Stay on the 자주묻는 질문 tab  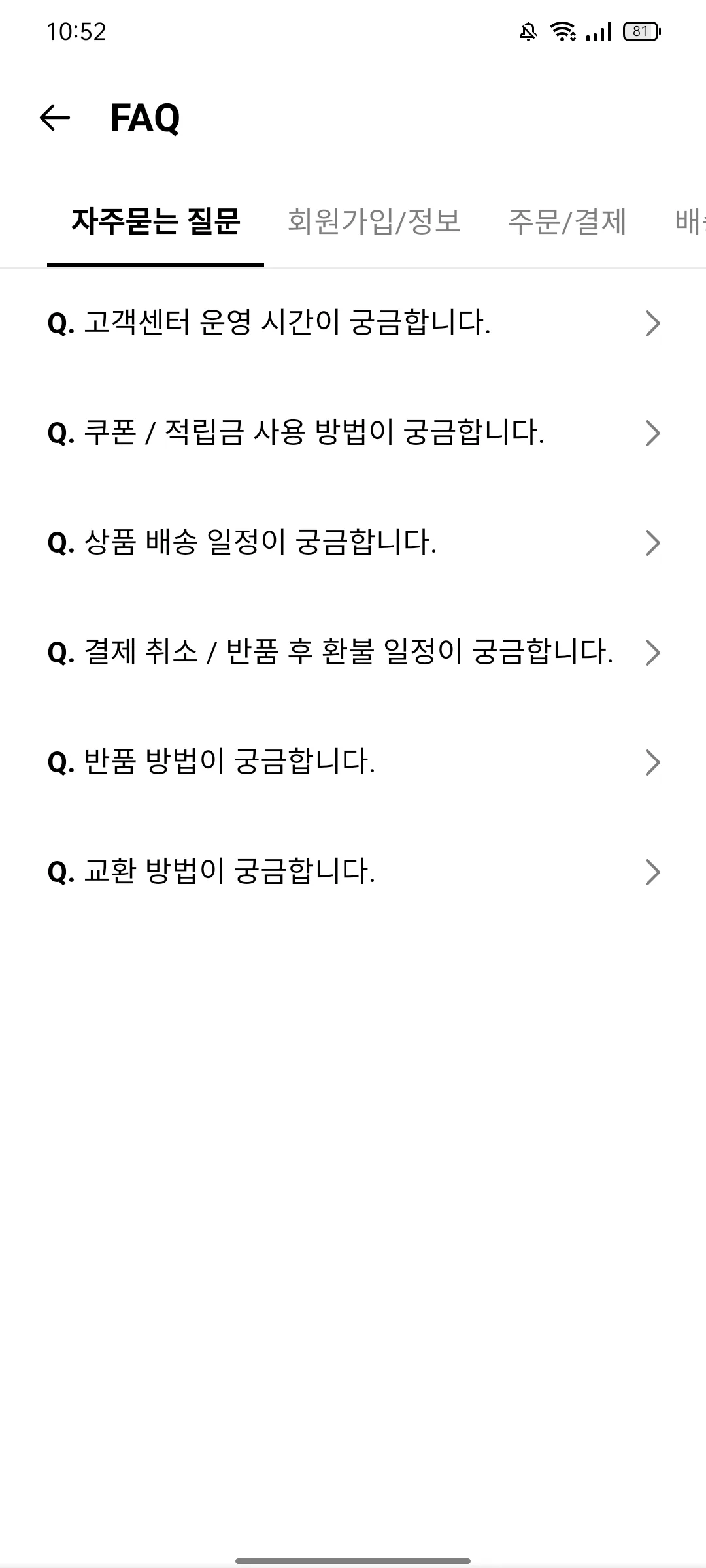(x=156, y=222)
